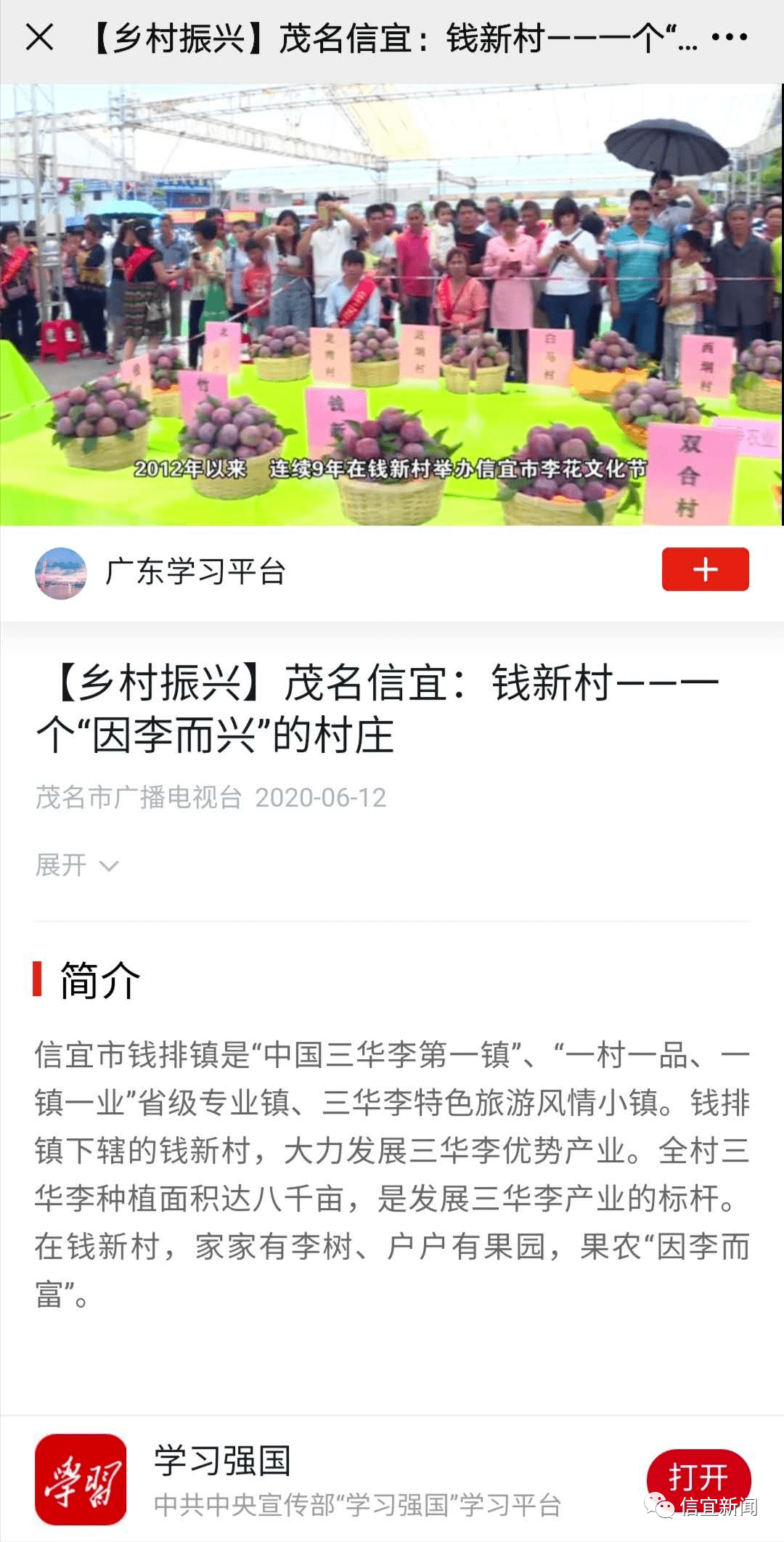Screen dimensions: 784x1542
Task: Play the plum festival video
Action: click(x=392, y=304)
